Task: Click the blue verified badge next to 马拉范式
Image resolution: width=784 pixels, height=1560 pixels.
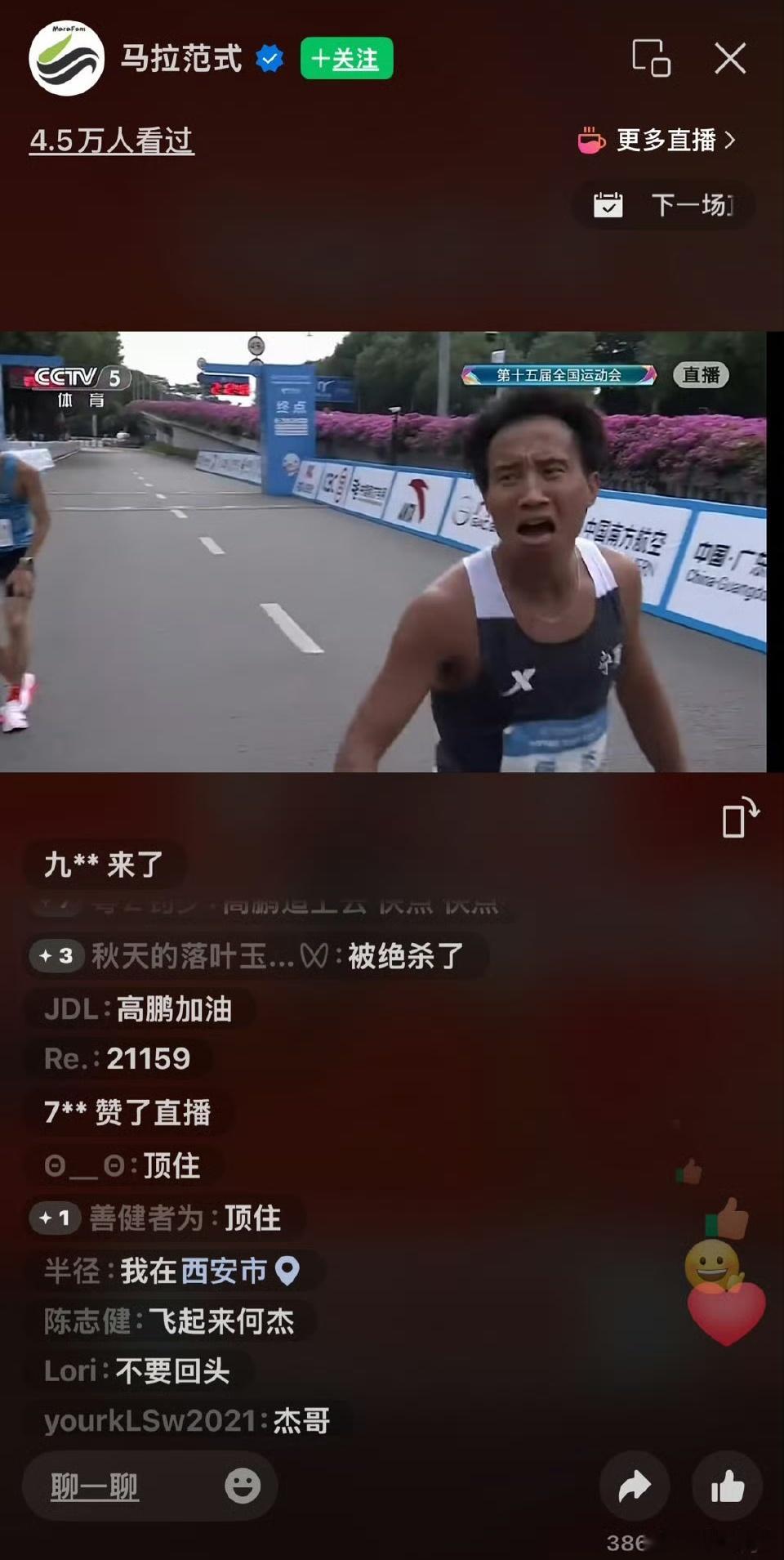Action: 269,58
